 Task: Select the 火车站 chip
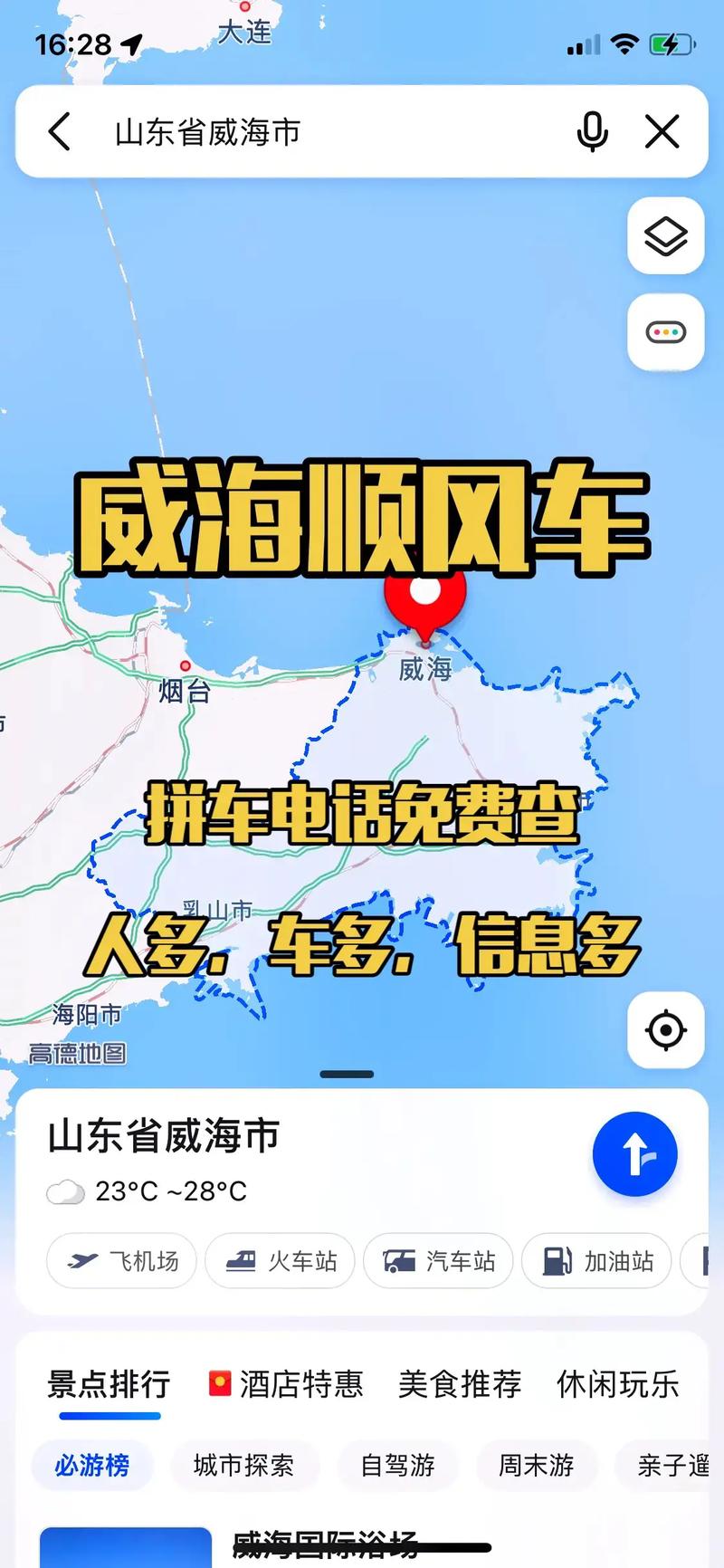click(281, 1260)
